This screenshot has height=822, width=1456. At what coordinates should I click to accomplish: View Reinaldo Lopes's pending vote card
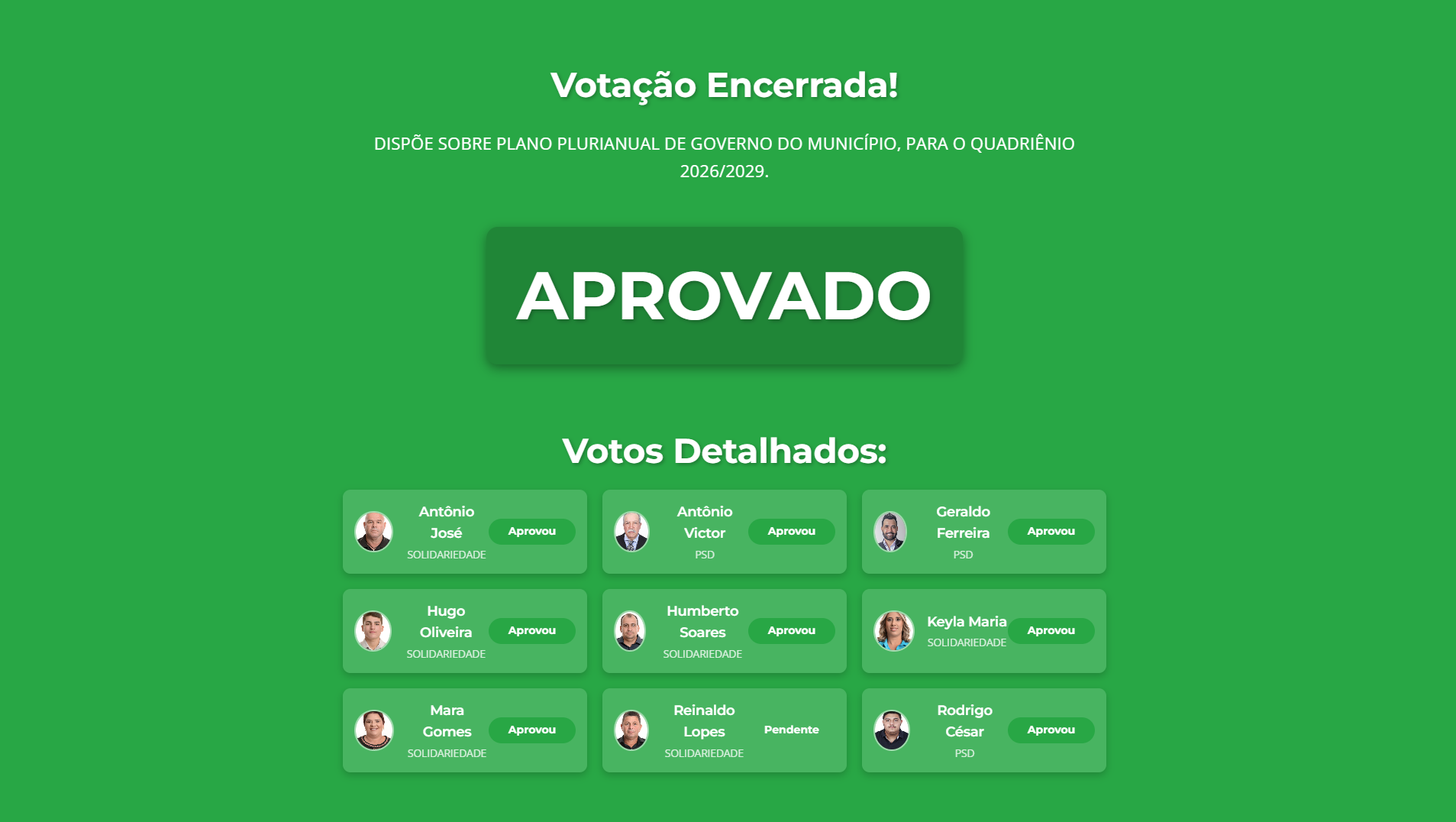tap(724, 730)
